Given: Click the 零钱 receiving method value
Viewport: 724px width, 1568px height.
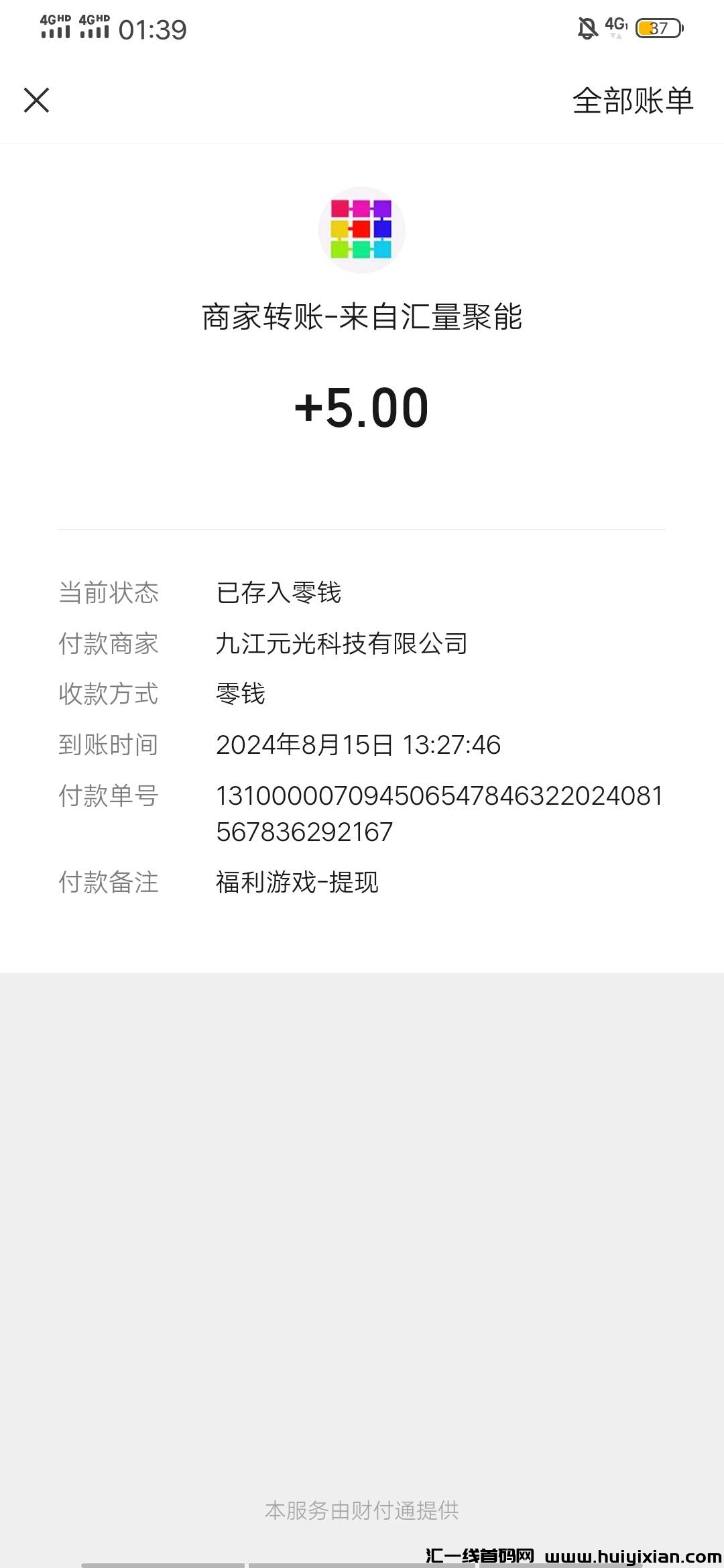Looking at the screenshot, I should click(x=240, y=695).
